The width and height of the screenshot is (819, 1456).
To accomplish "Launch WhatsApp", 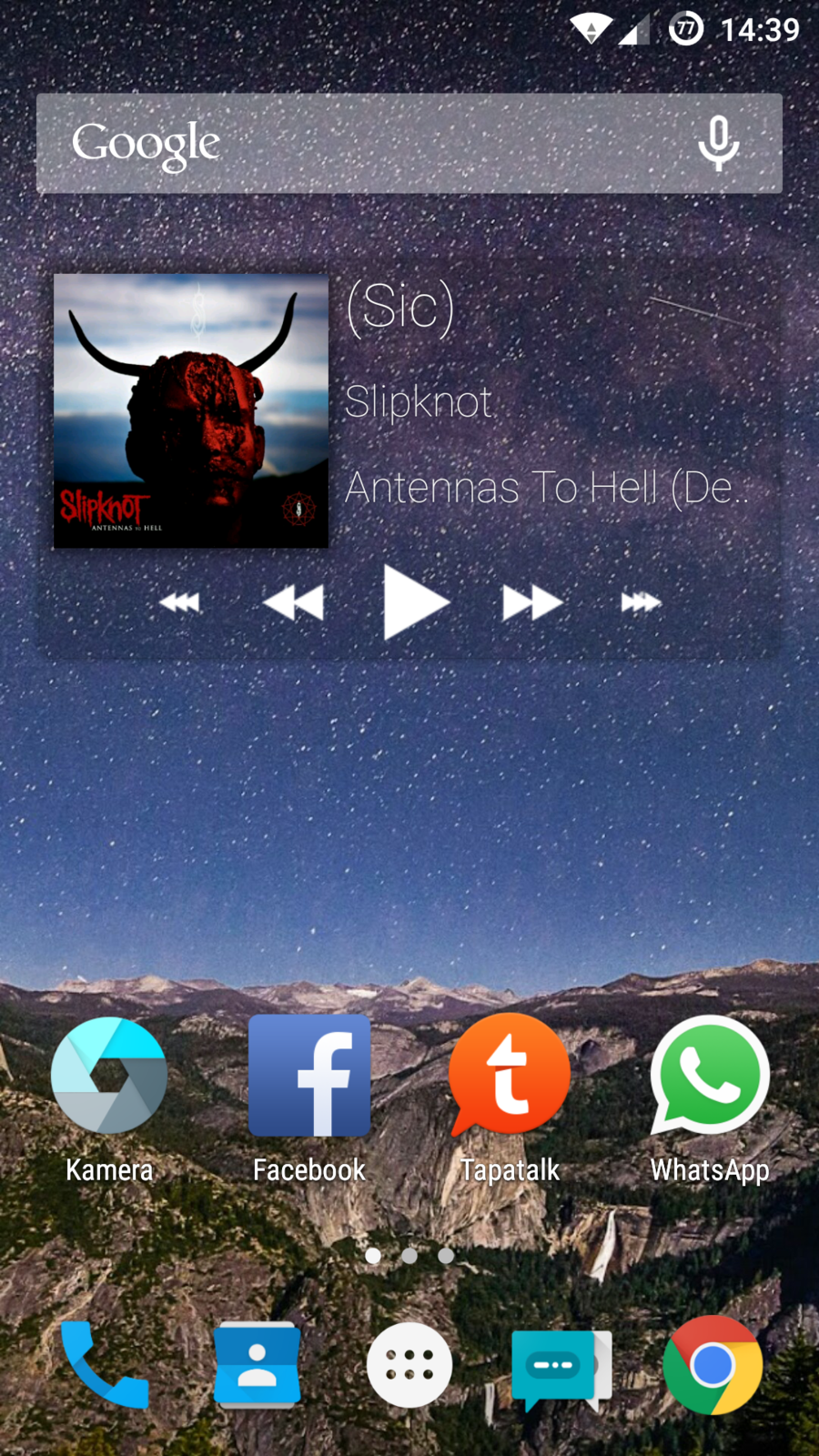I will [710, 1076].
